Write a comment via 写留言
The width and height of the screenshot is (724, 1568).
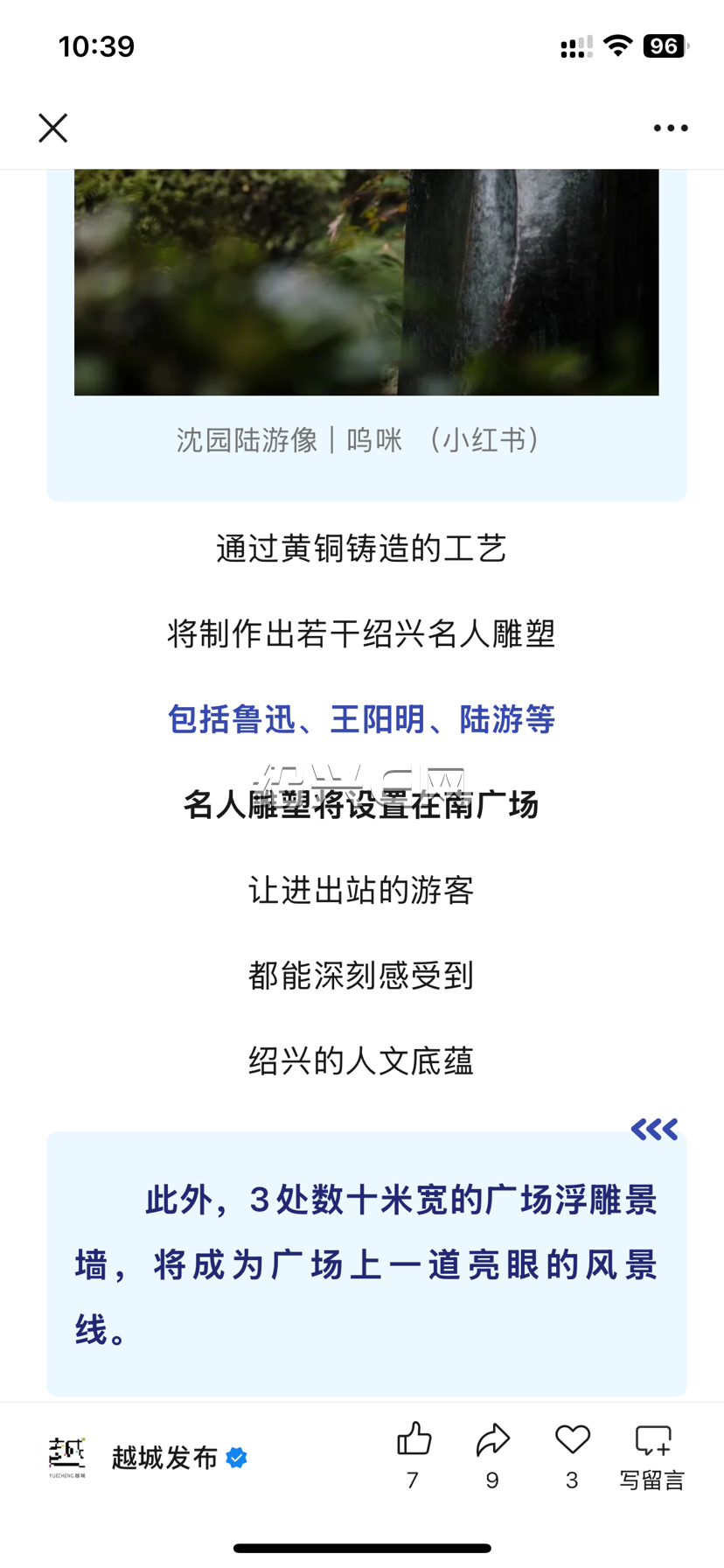pyautogui.click(x=652, y=1456)
